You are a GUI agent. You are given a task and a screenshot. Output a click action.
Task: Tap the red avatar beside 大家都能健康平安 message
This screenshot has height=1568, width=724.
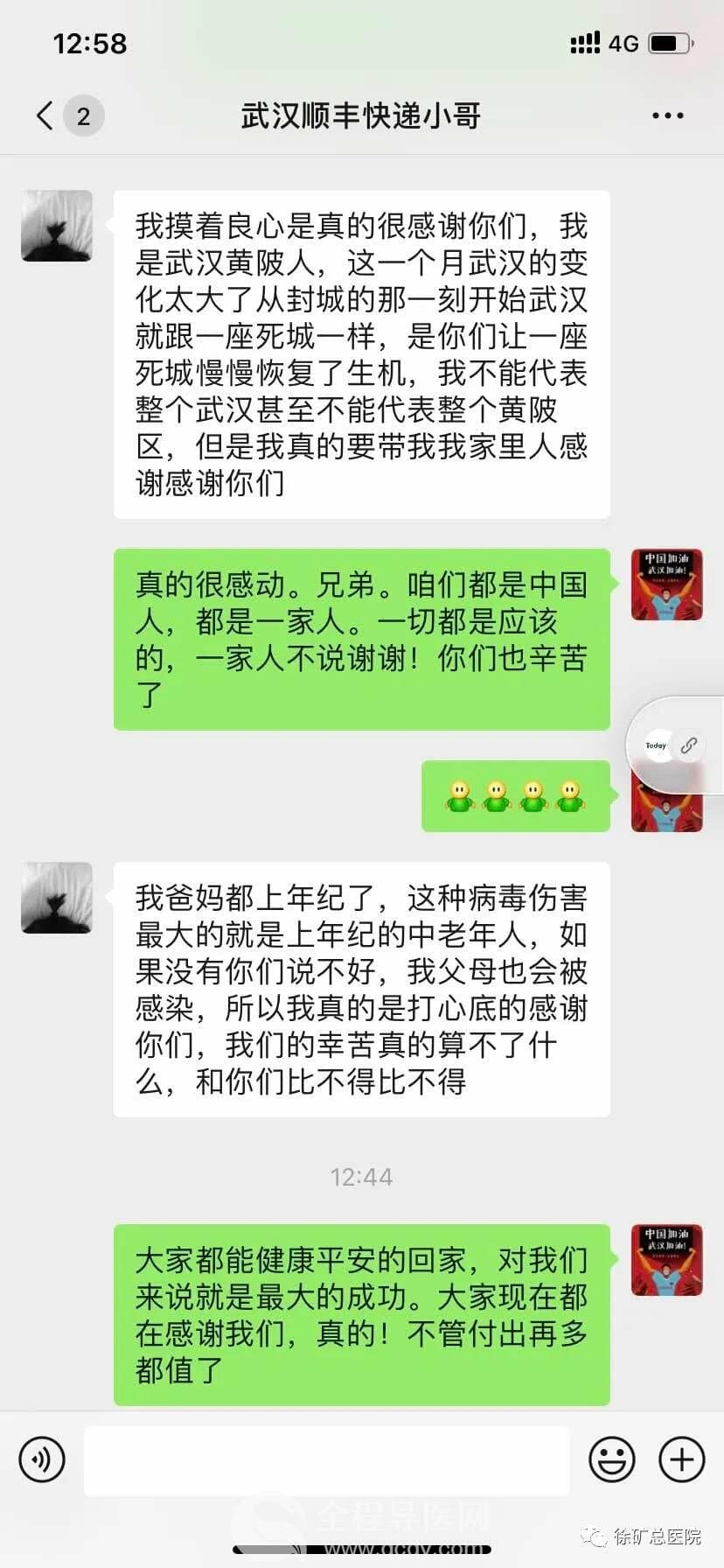point(666,1259)
